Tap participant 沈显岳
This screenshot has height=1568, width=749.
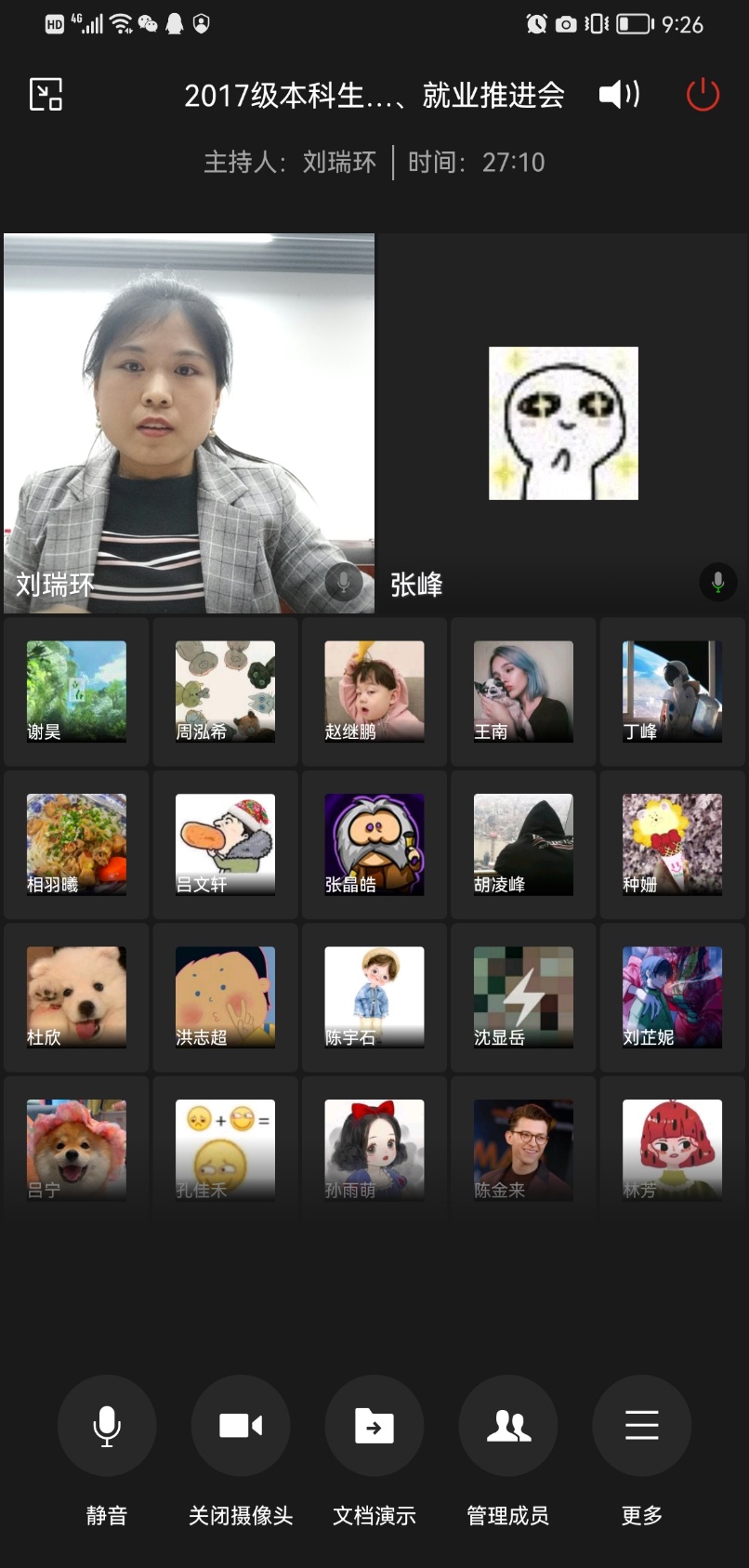point(523,996)
